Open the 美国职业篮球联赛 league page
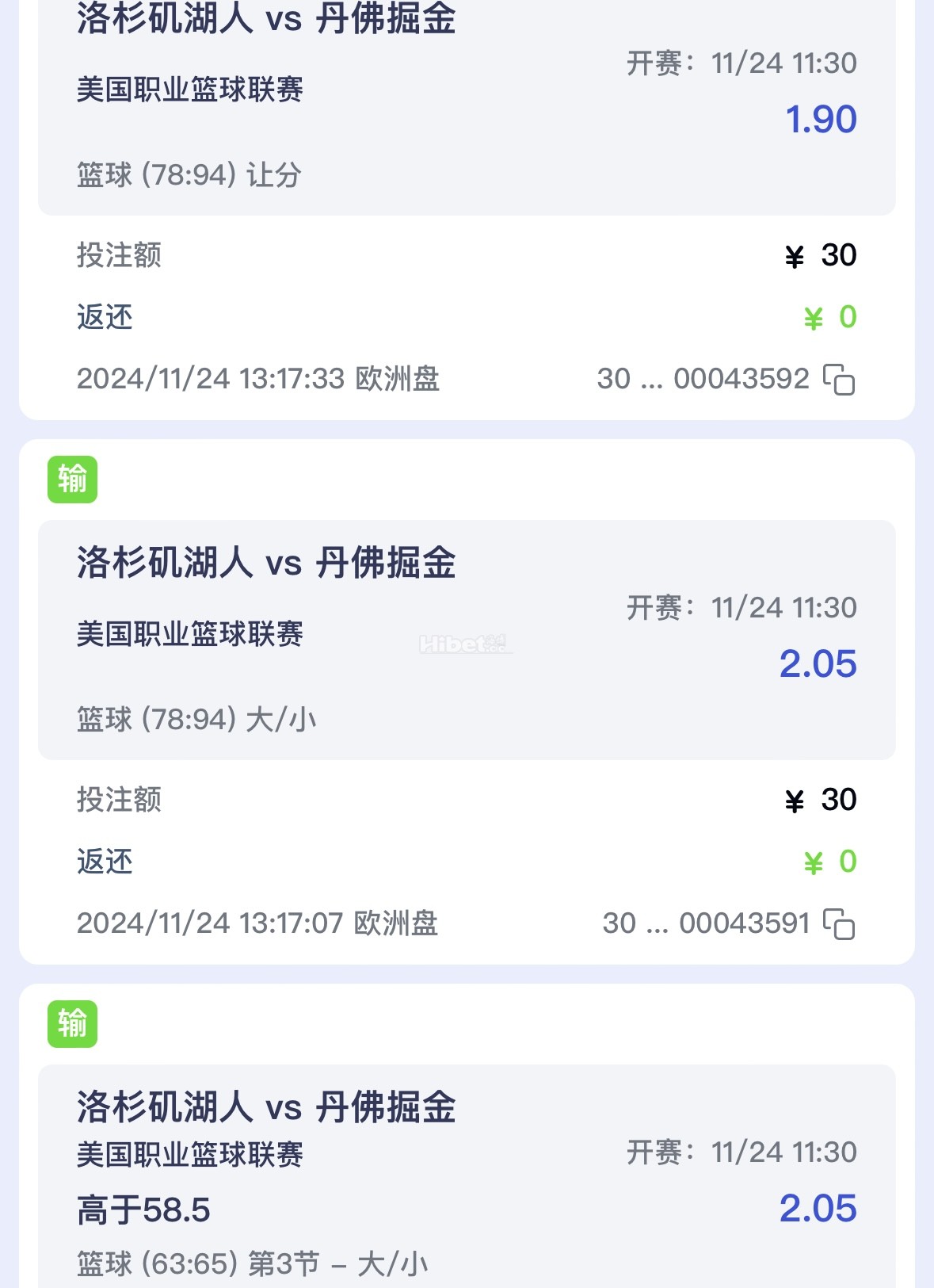 click(x=190, y=90)
